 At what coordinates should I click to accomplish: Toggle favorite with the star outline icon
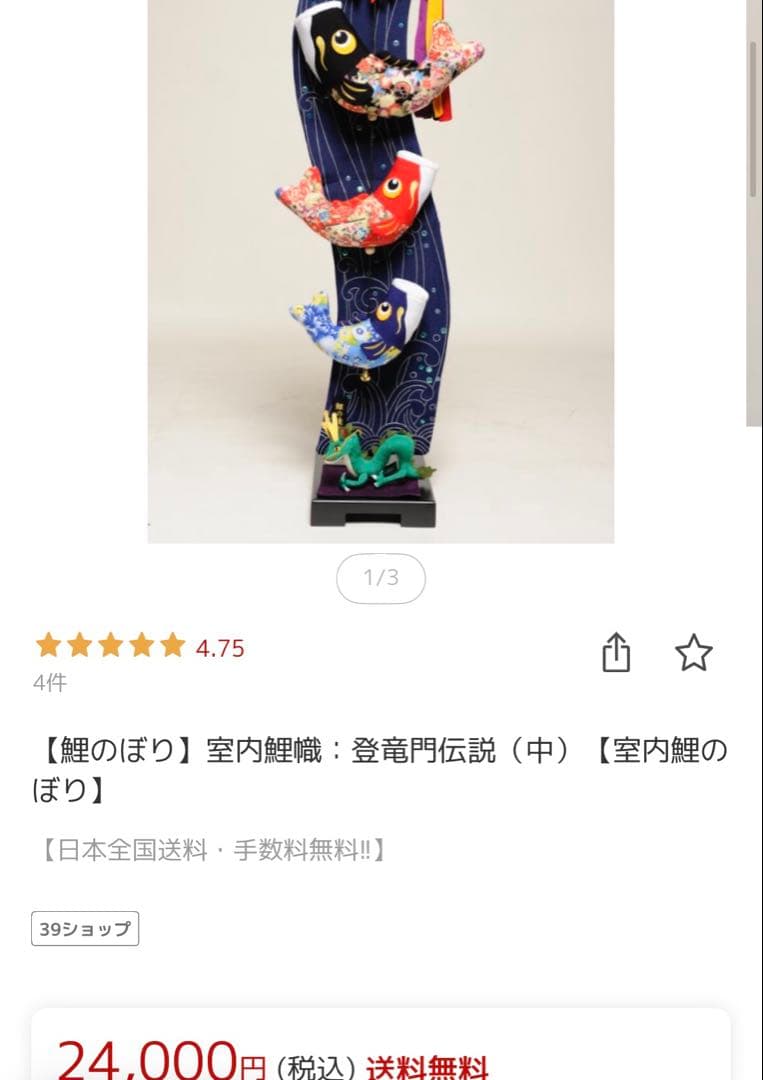coord(696,653)
